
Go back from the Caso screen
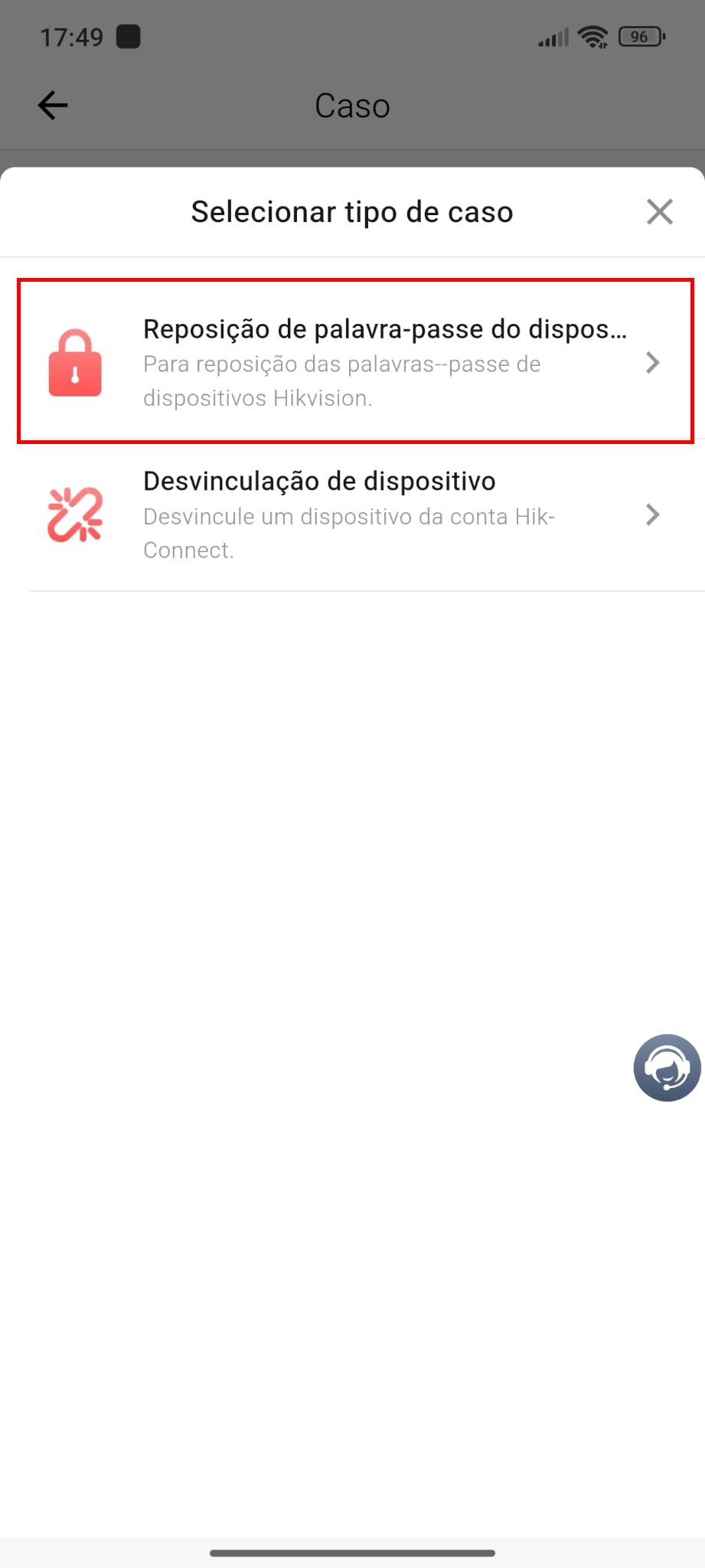pyautogui.click(x=53, y=106)
